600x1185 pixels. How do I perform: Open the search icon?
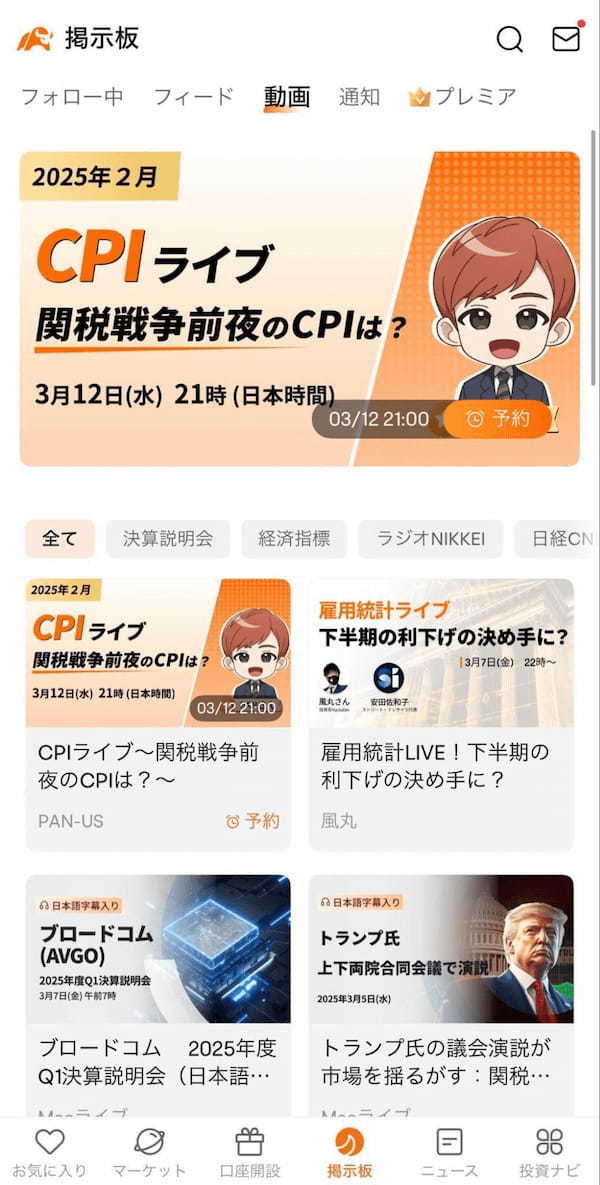pos(510,39)
